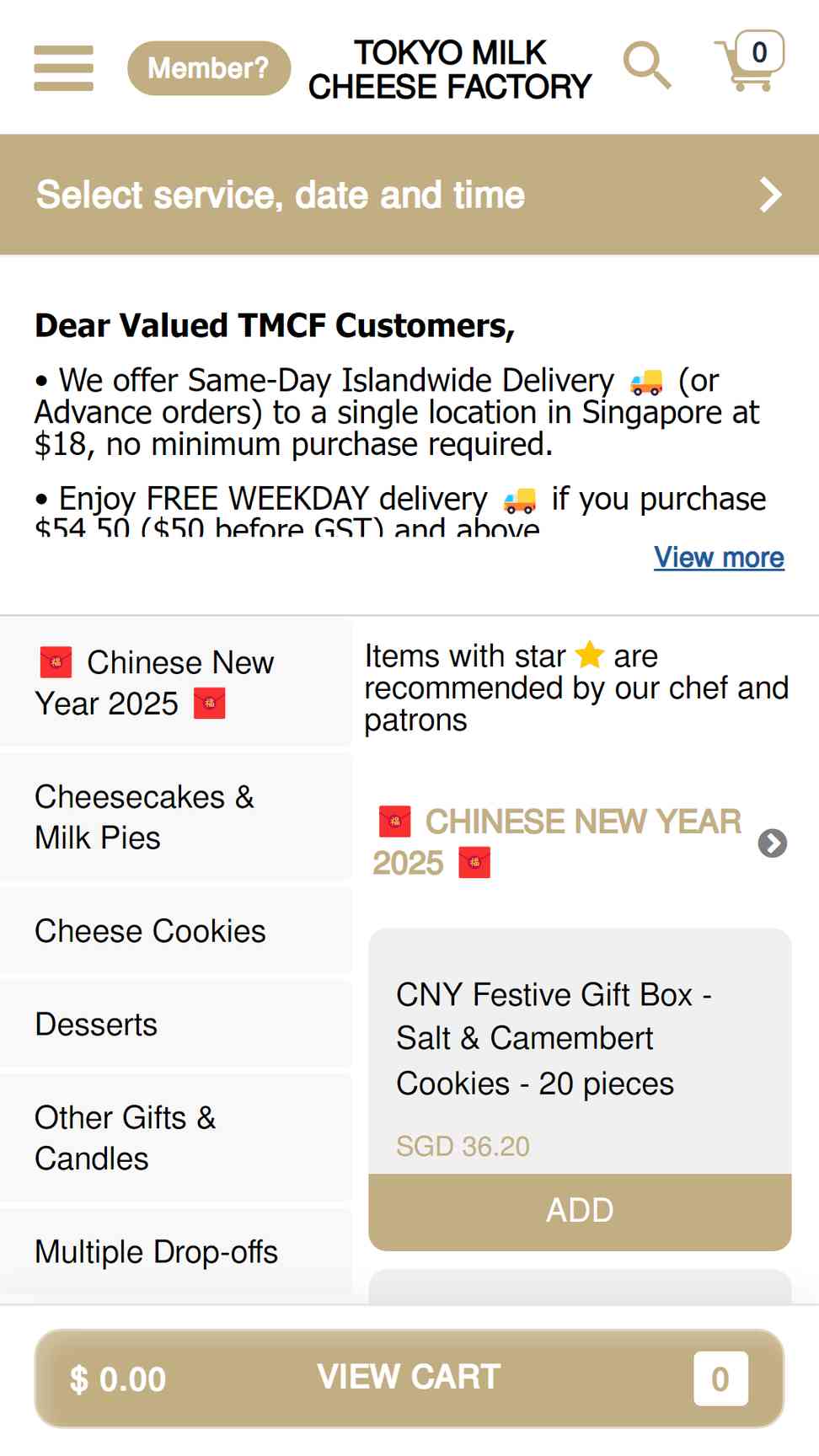The image size is (819, 1456).
Task: Switch to Cheese Cookies category
Action: [x=176, y=931]
